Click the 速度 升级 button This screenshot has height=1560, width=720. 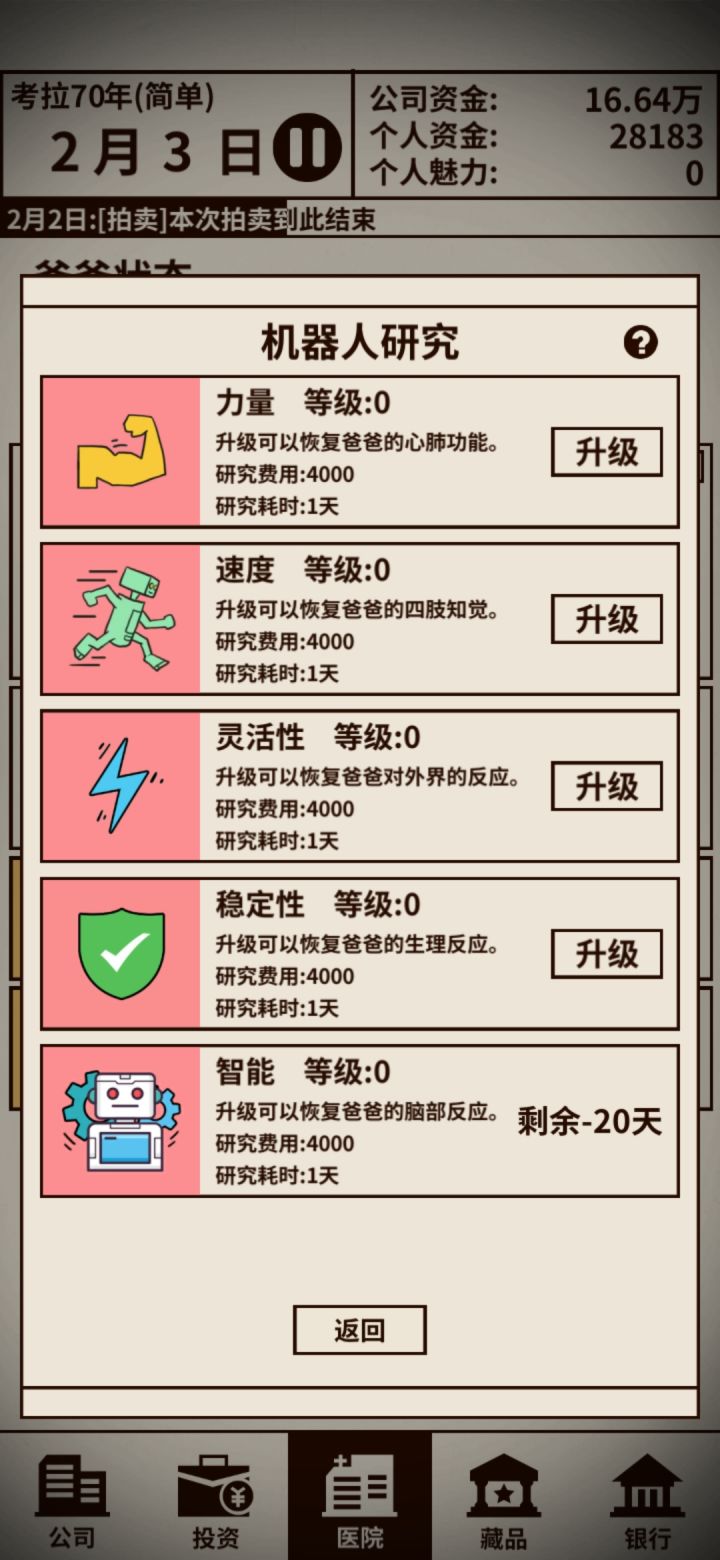607,619
